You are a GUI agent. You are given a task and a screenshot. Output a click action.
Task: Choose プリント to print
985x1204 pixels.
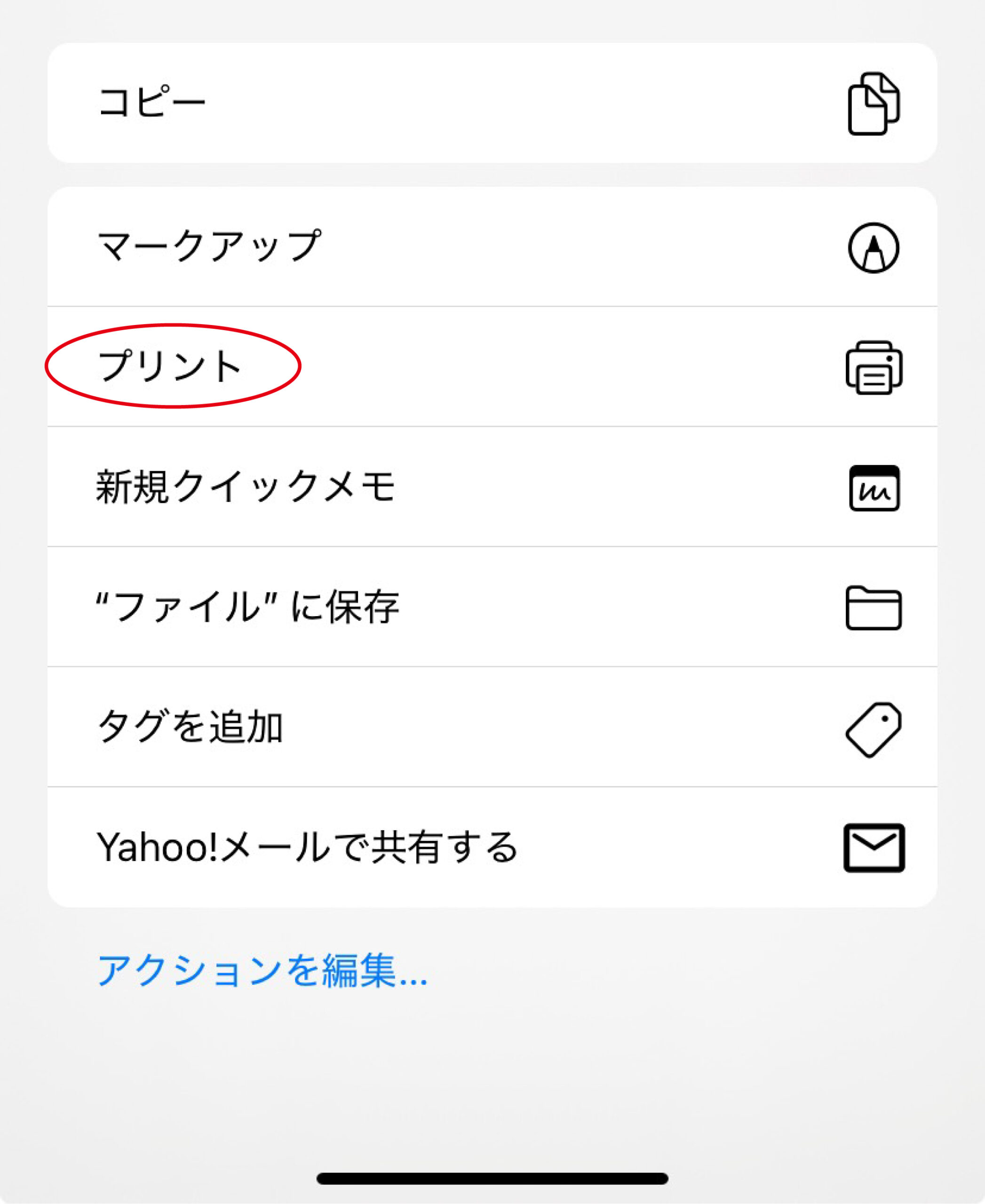pyautogui.click(x=492, y=366)
